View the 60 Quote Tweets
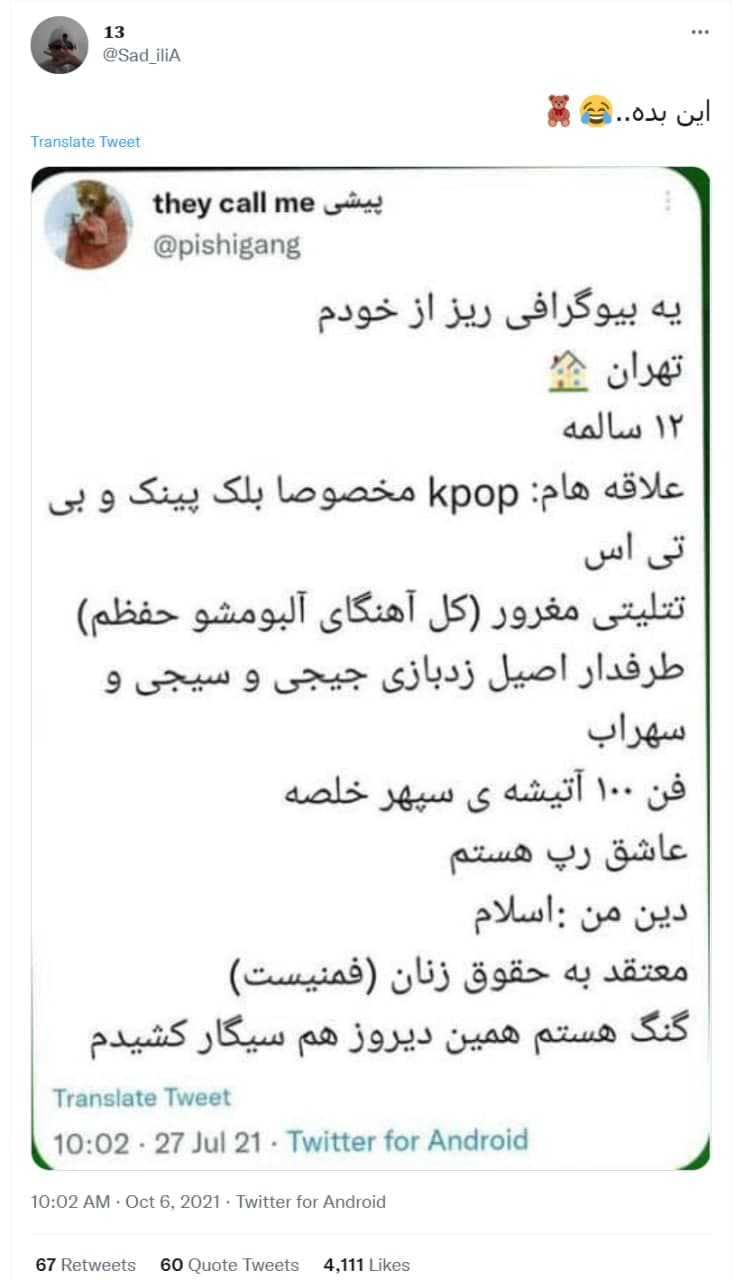Screen dimensions: 753x1280 click(x=230, y=1265)
